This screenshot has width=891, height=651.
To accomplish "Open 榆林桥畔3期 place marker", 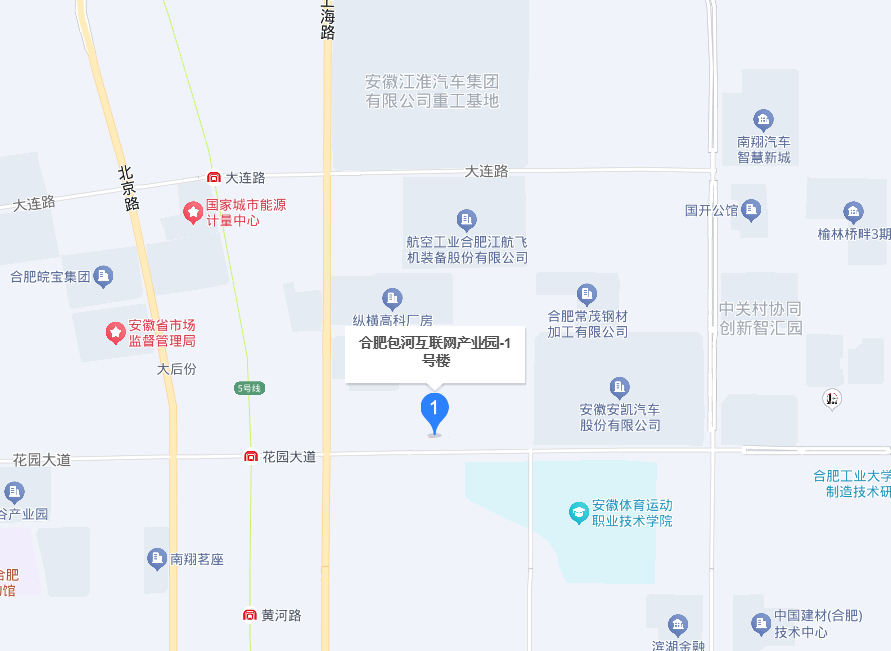I will point(853,212).
